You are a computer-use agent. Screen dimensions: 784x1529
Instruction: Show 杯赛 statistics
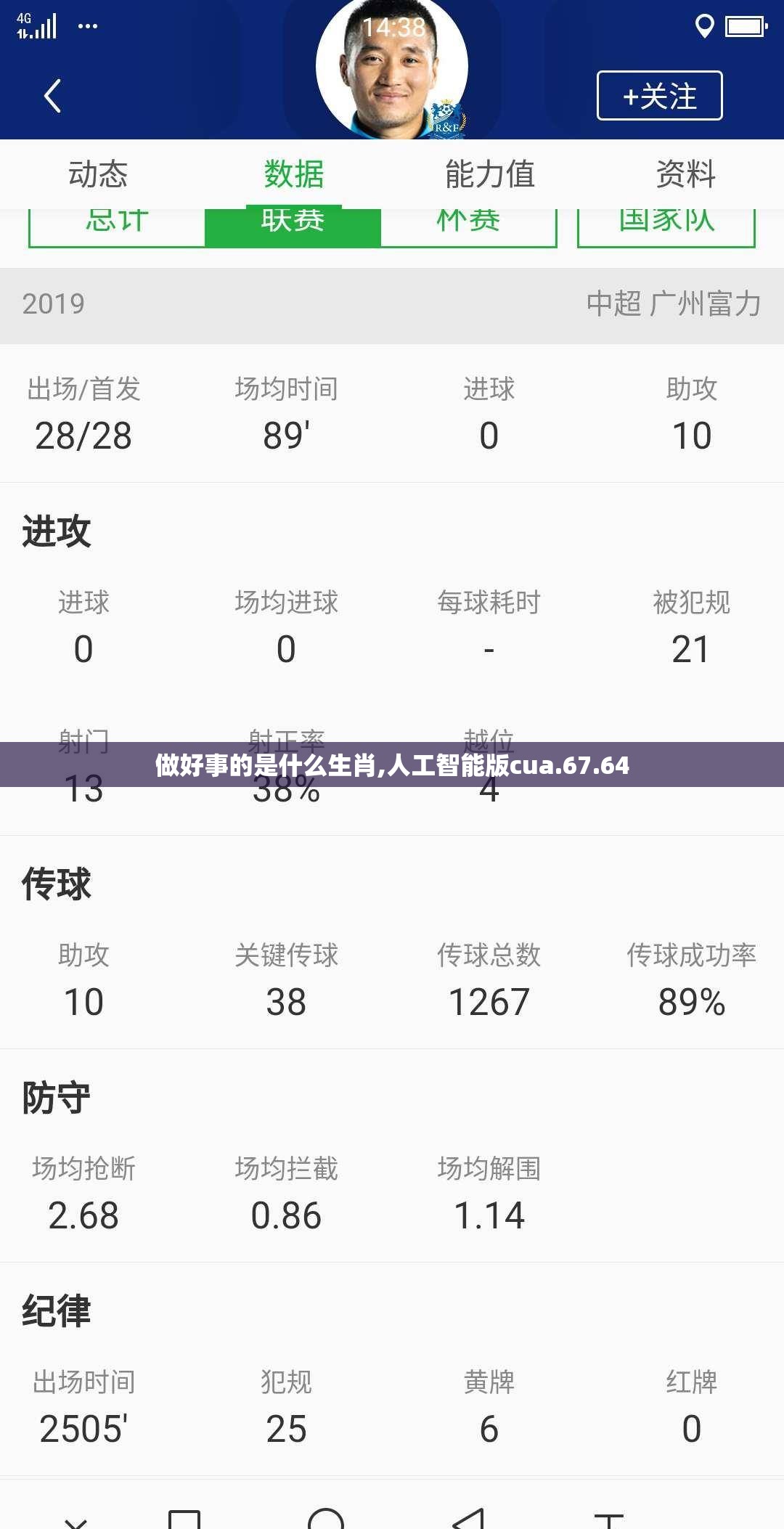pyautogui.click(x=468, y=227)
